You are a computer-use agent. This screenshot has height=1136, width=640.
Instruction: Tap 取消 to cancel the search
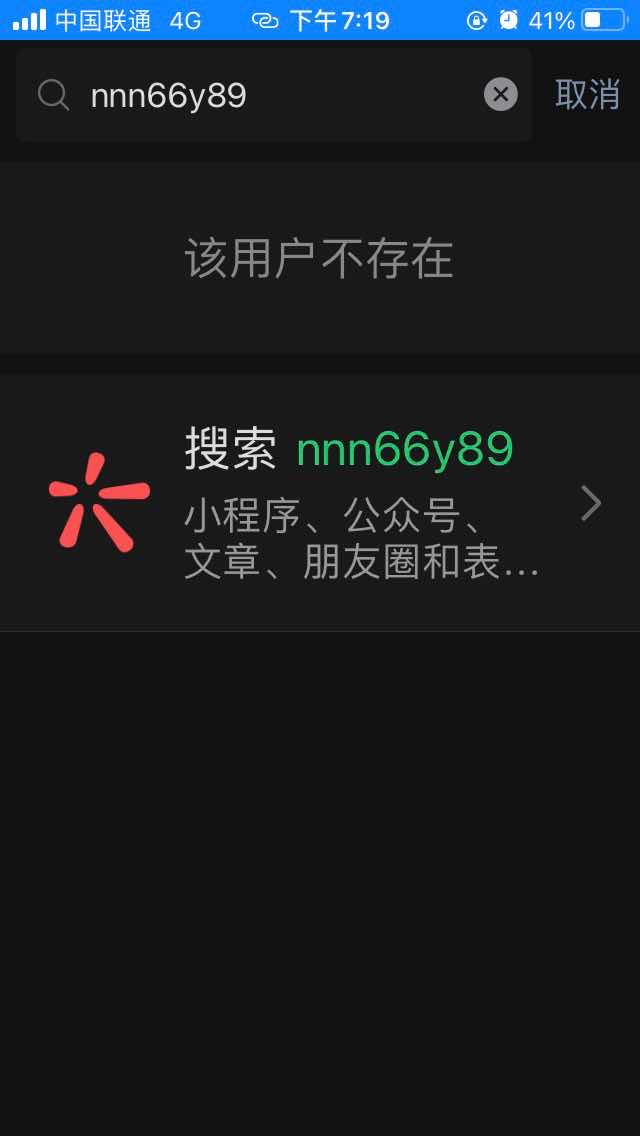point(587,95)
